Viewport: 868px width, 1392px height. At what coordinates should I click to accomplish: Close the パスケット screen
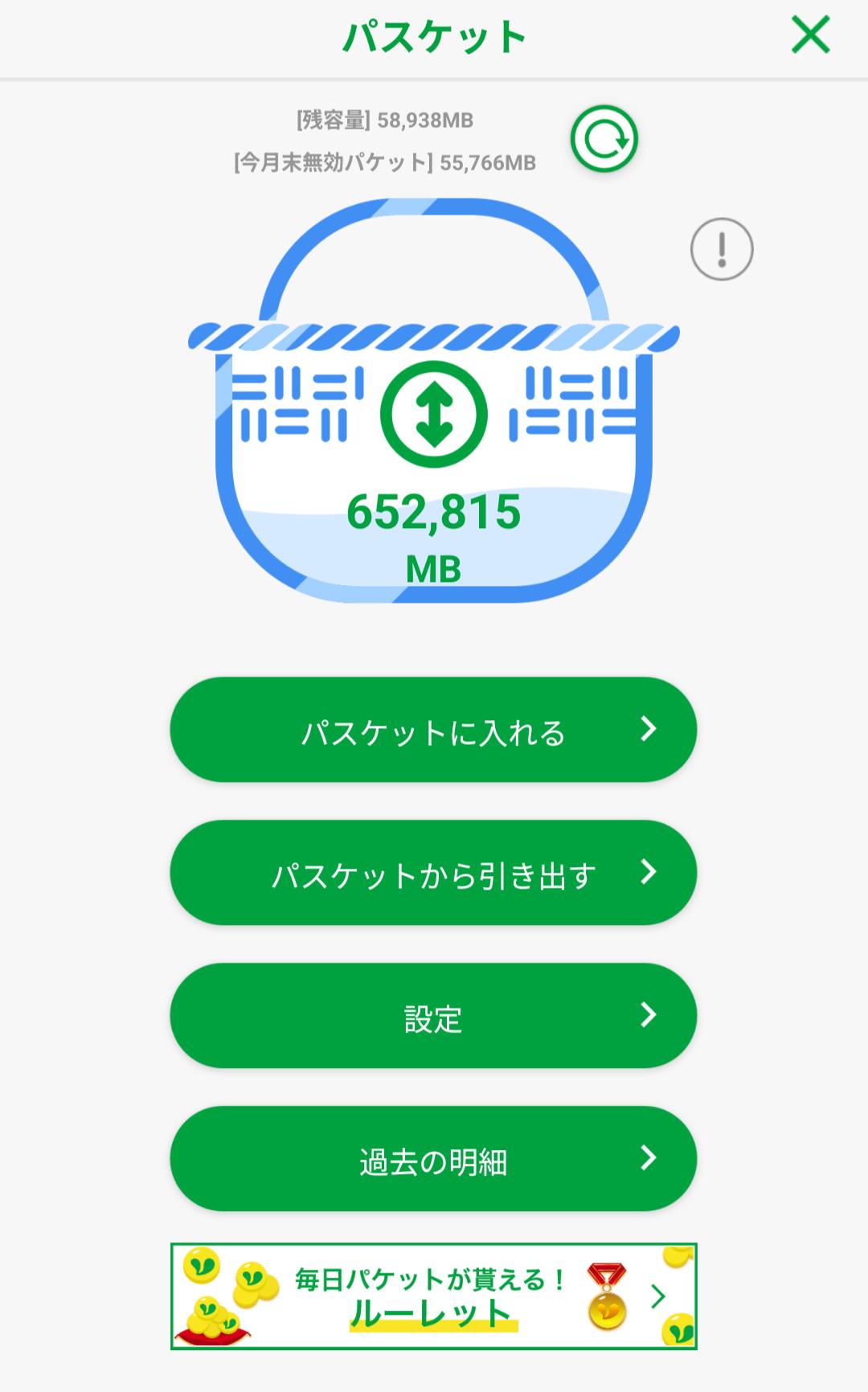(810, 36)
